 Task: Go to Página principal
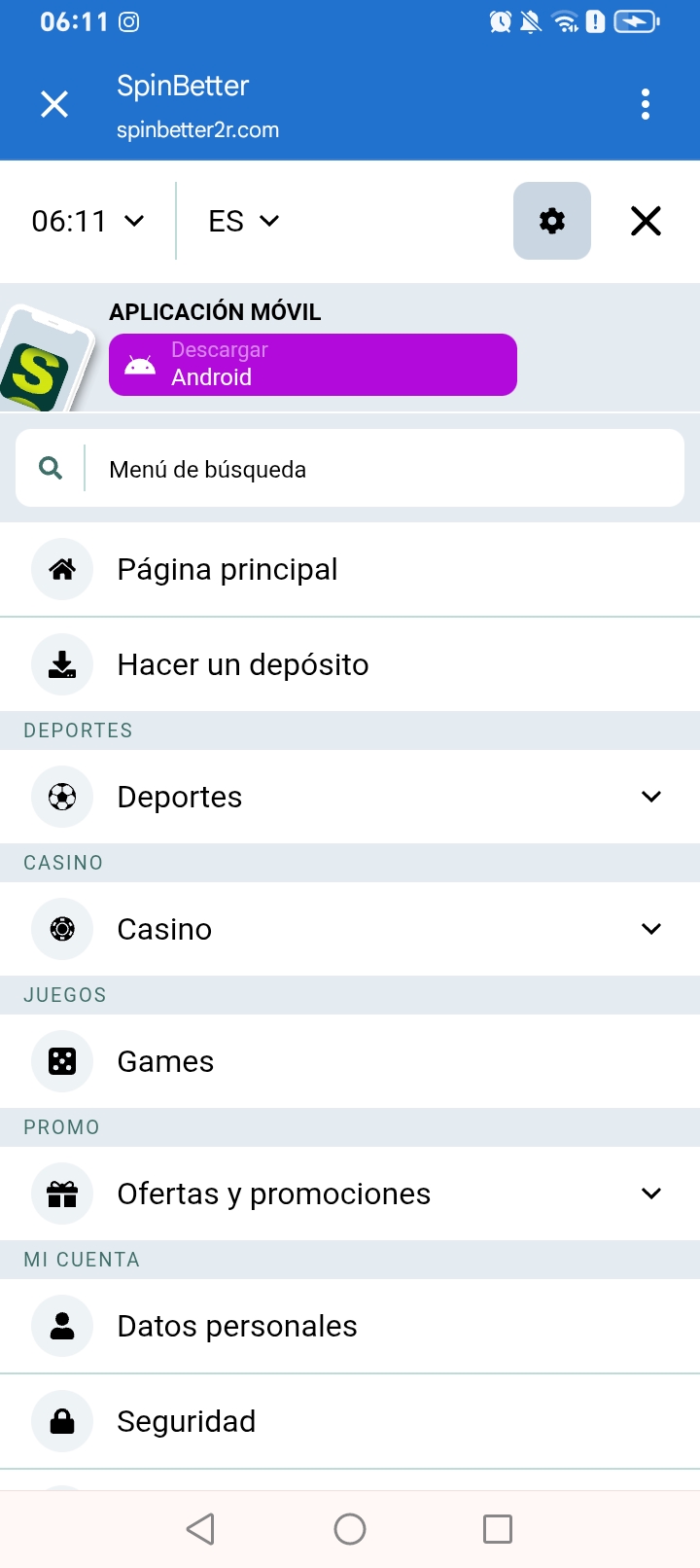click(227, 569)
